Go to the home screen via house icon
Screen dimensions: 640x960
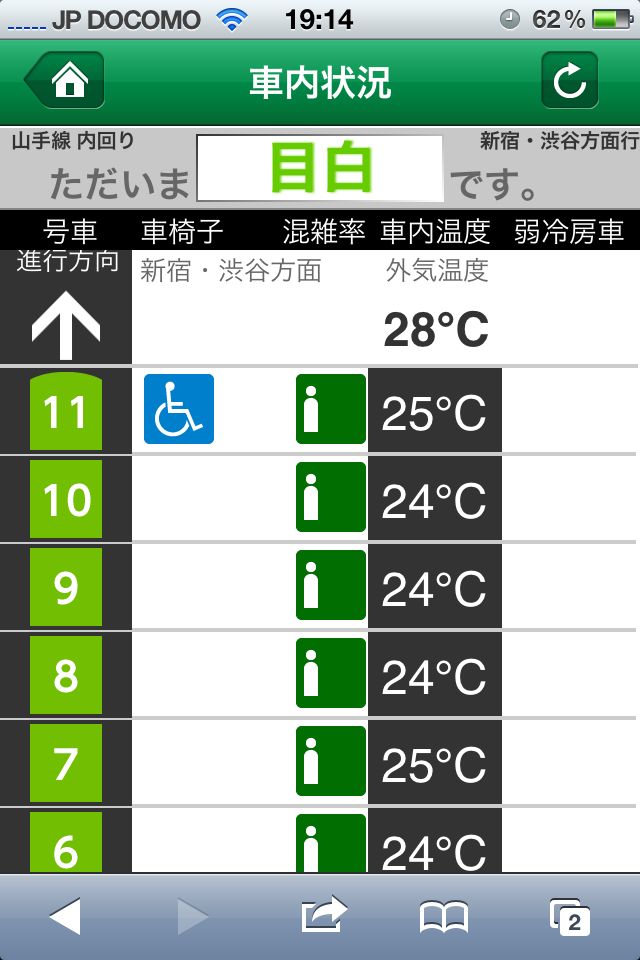click(66, 82)
